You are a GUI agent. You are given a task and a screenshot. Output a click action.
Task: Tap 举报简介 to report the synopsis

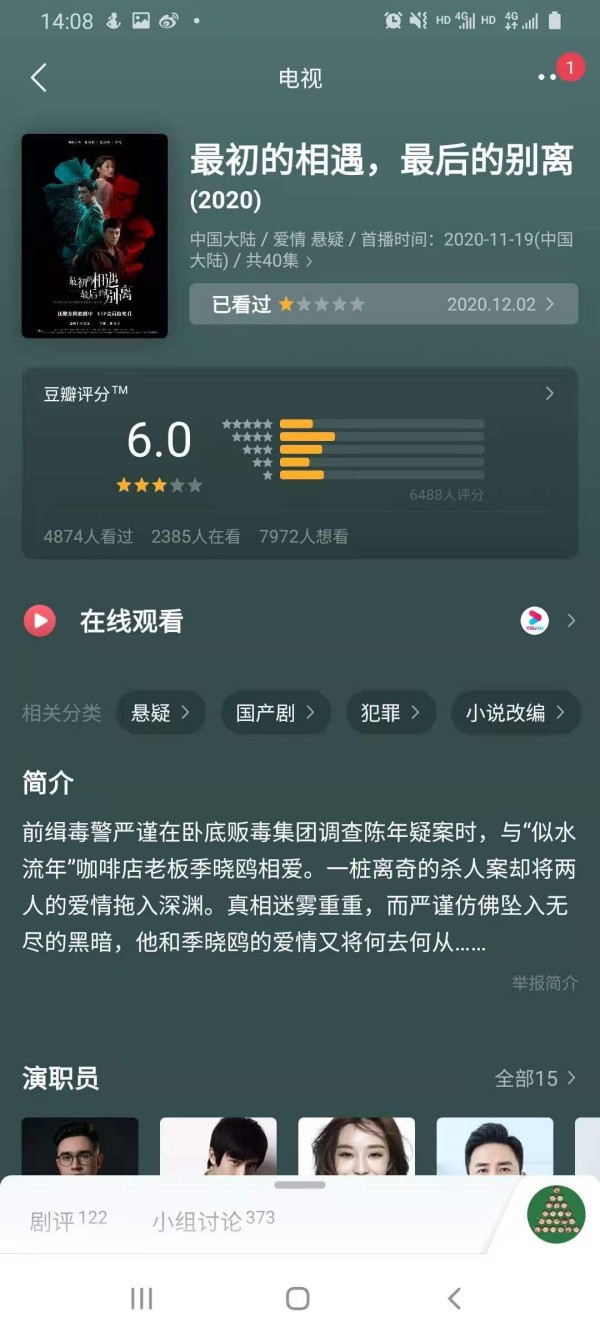click(544, 983)
